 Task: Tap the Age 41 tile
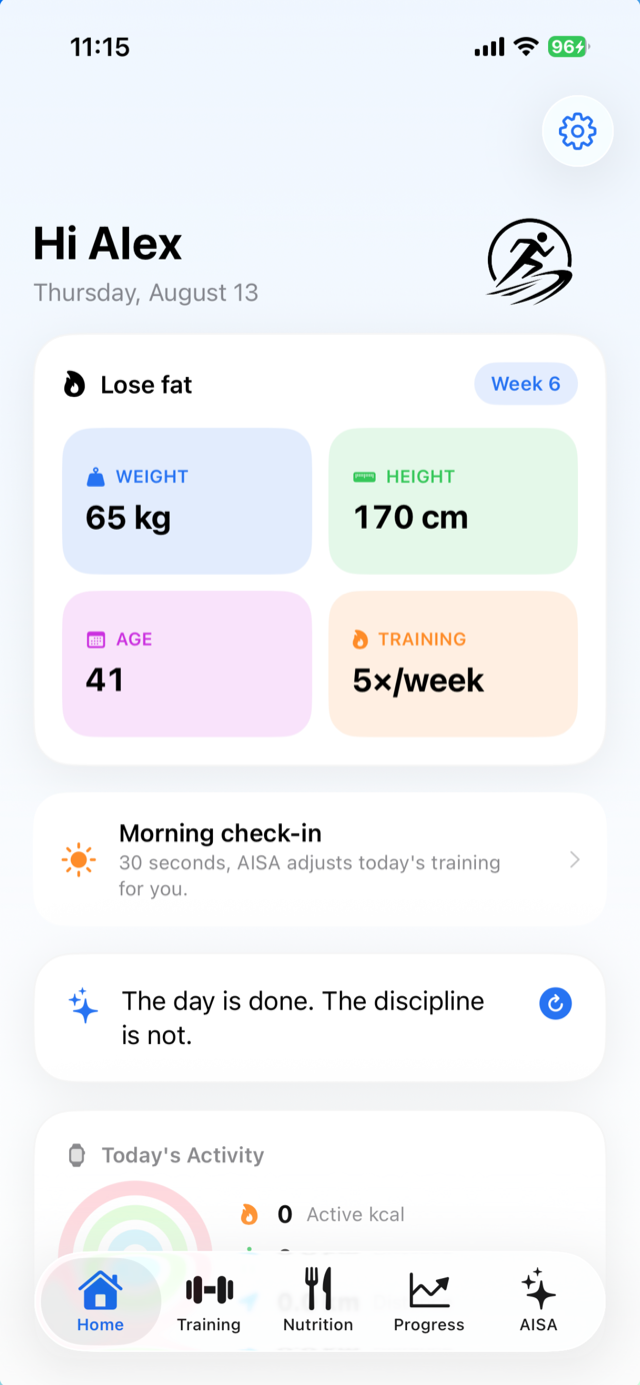[187, 664]
